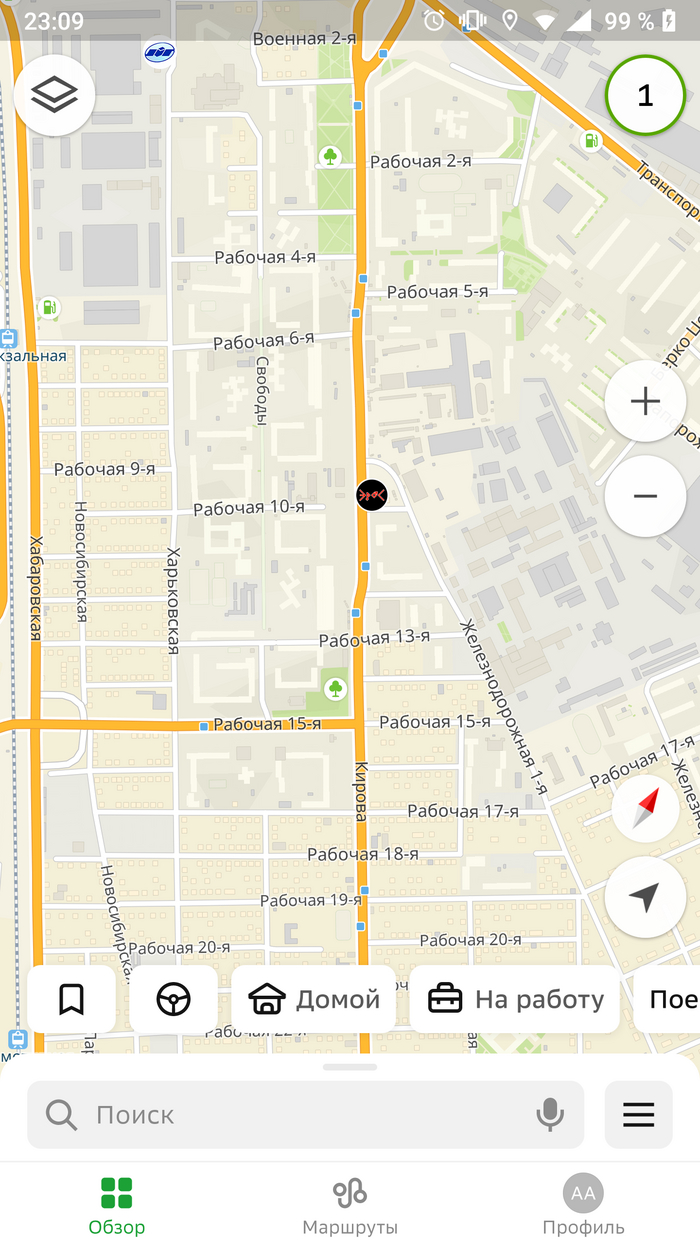700x1244 pixels.
Task: Zoom out on the map
Action: [645, 496]
